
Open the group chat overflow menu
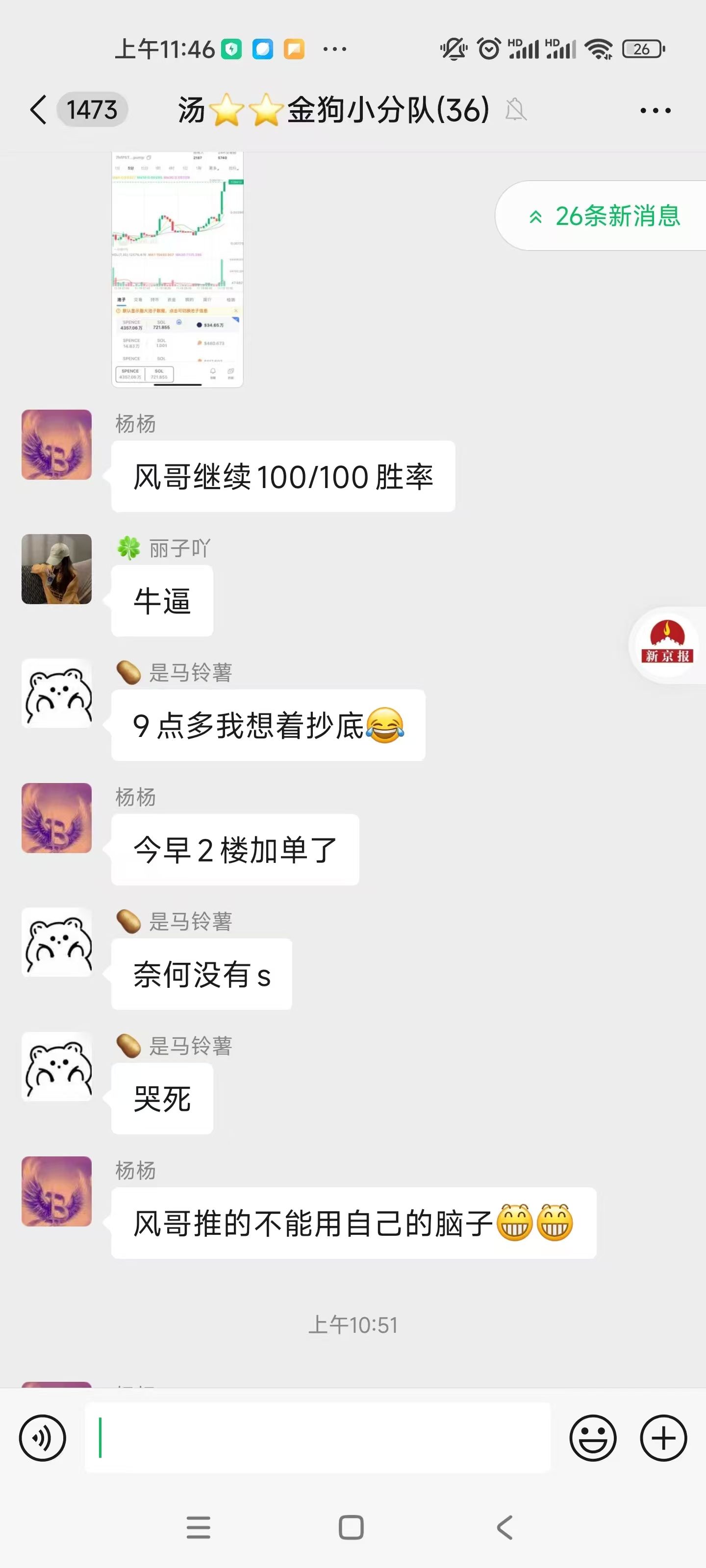655,111
